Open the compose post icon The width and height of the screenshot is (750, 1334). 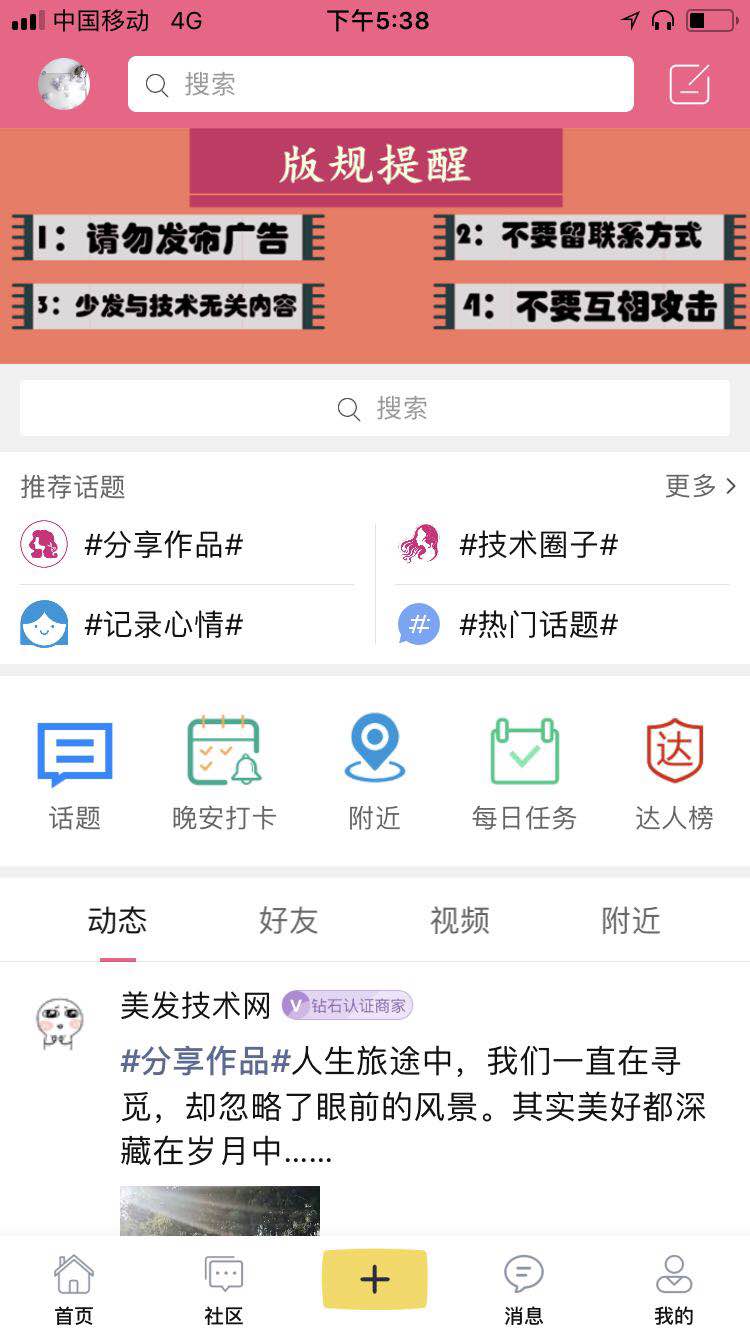689,84
